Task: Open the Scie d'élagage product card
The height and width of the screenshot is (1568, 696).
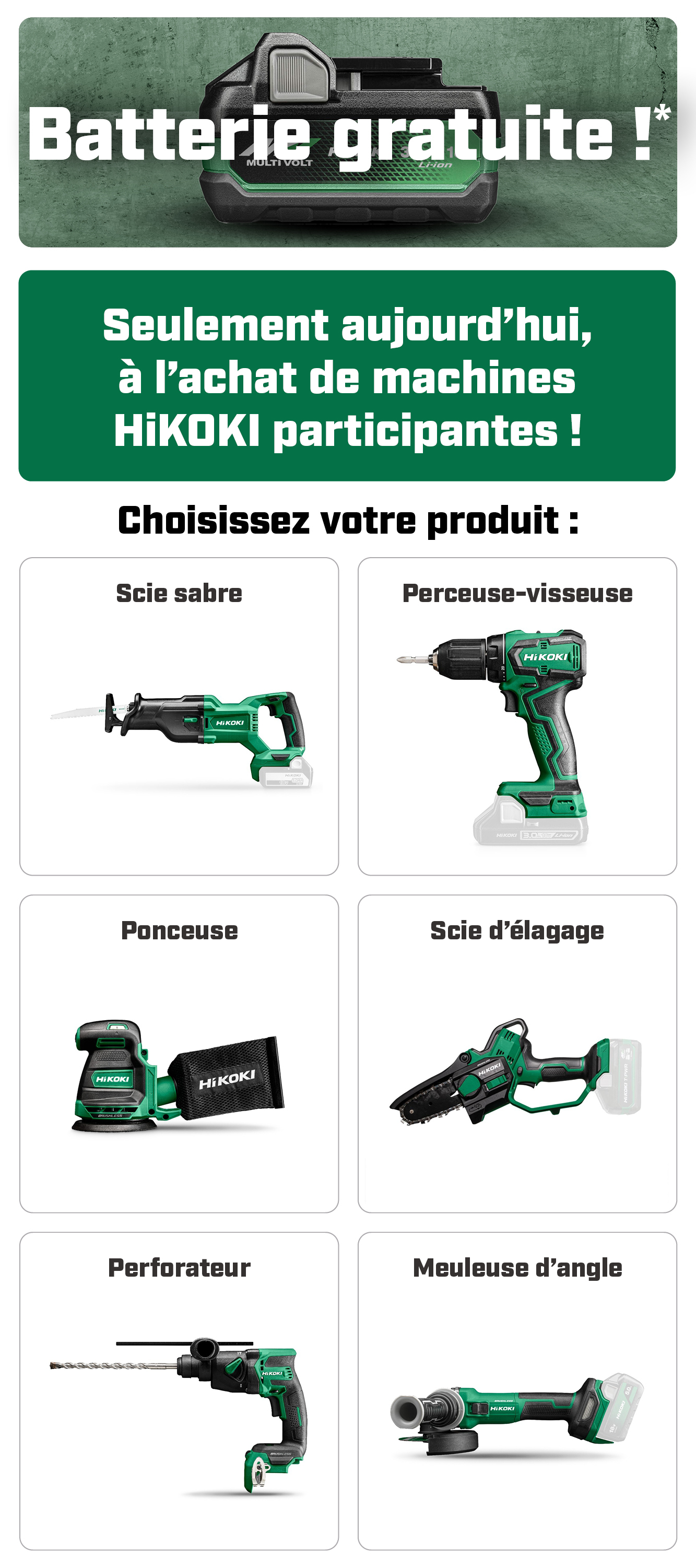Action: point(517,1054)
